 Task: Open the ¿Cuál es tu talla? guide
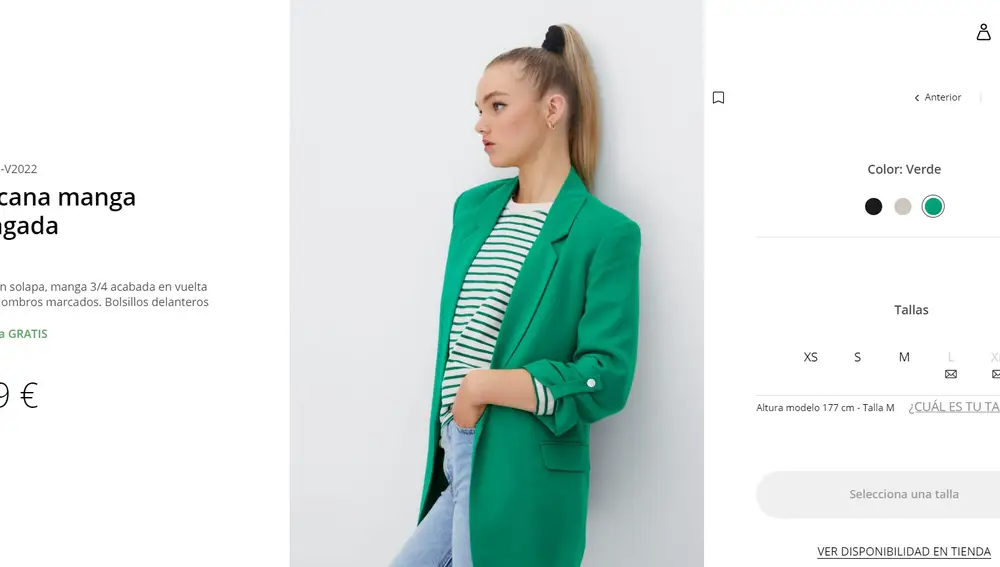pos(953,407)
